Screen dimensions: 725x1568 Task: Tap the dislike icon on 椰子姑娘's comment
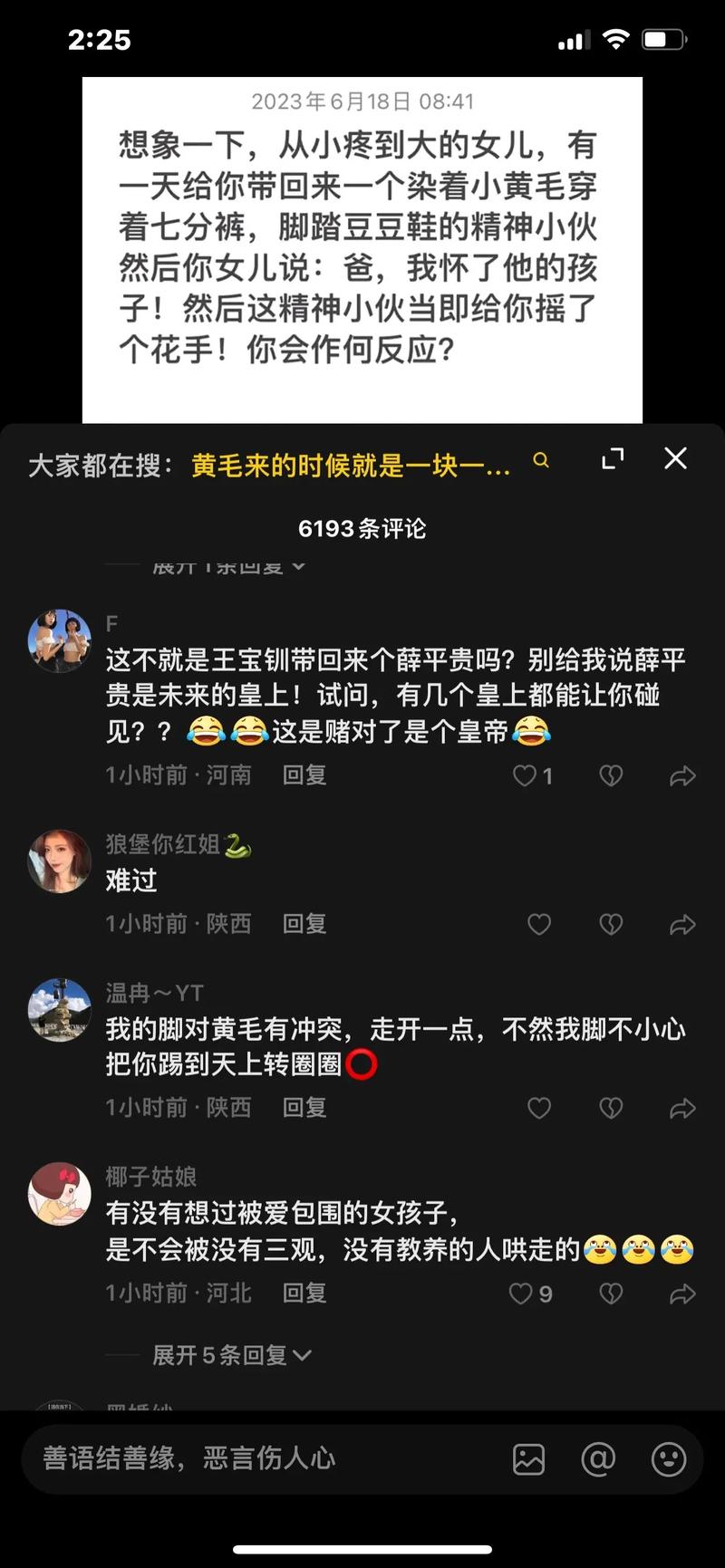610,1294
